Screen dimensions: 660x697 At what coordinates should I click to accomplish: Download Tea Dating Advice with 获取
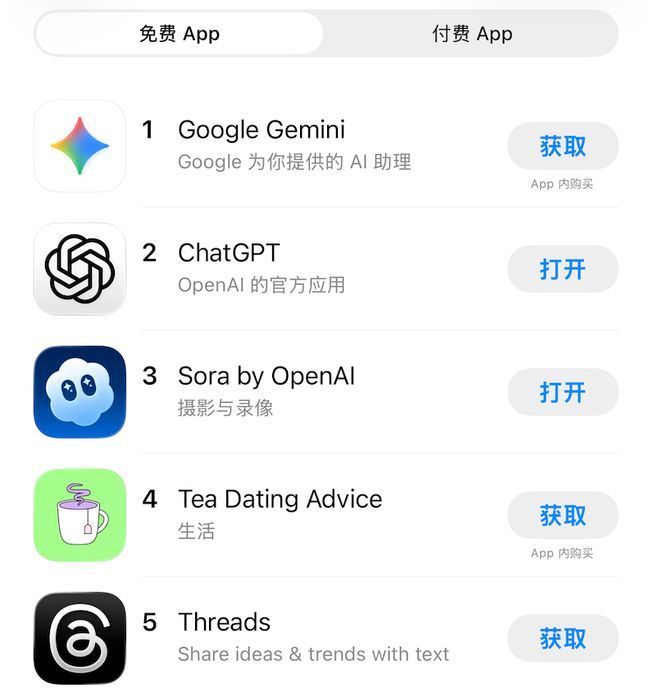(x=562, y=516)
